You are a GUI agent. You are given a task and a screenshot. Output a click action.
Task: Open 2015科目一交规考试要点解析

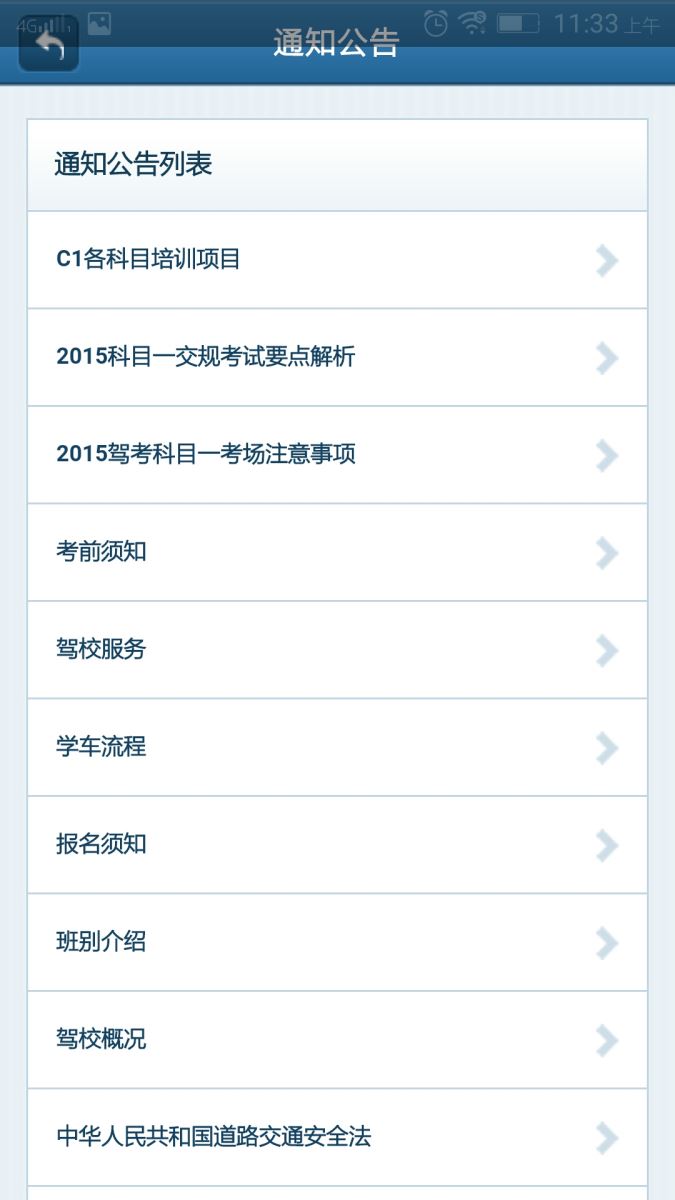[x=337, y=358]
